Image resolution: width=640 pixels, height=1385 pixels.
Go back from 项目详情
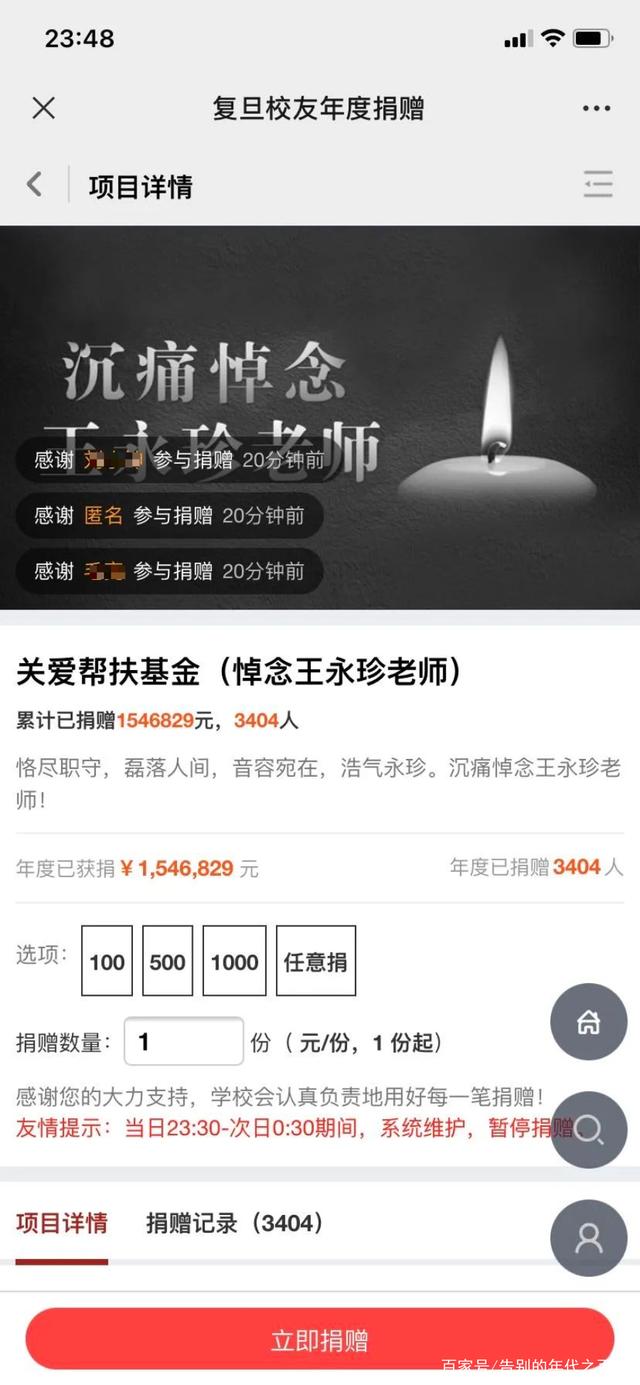(x=35, y=185)
